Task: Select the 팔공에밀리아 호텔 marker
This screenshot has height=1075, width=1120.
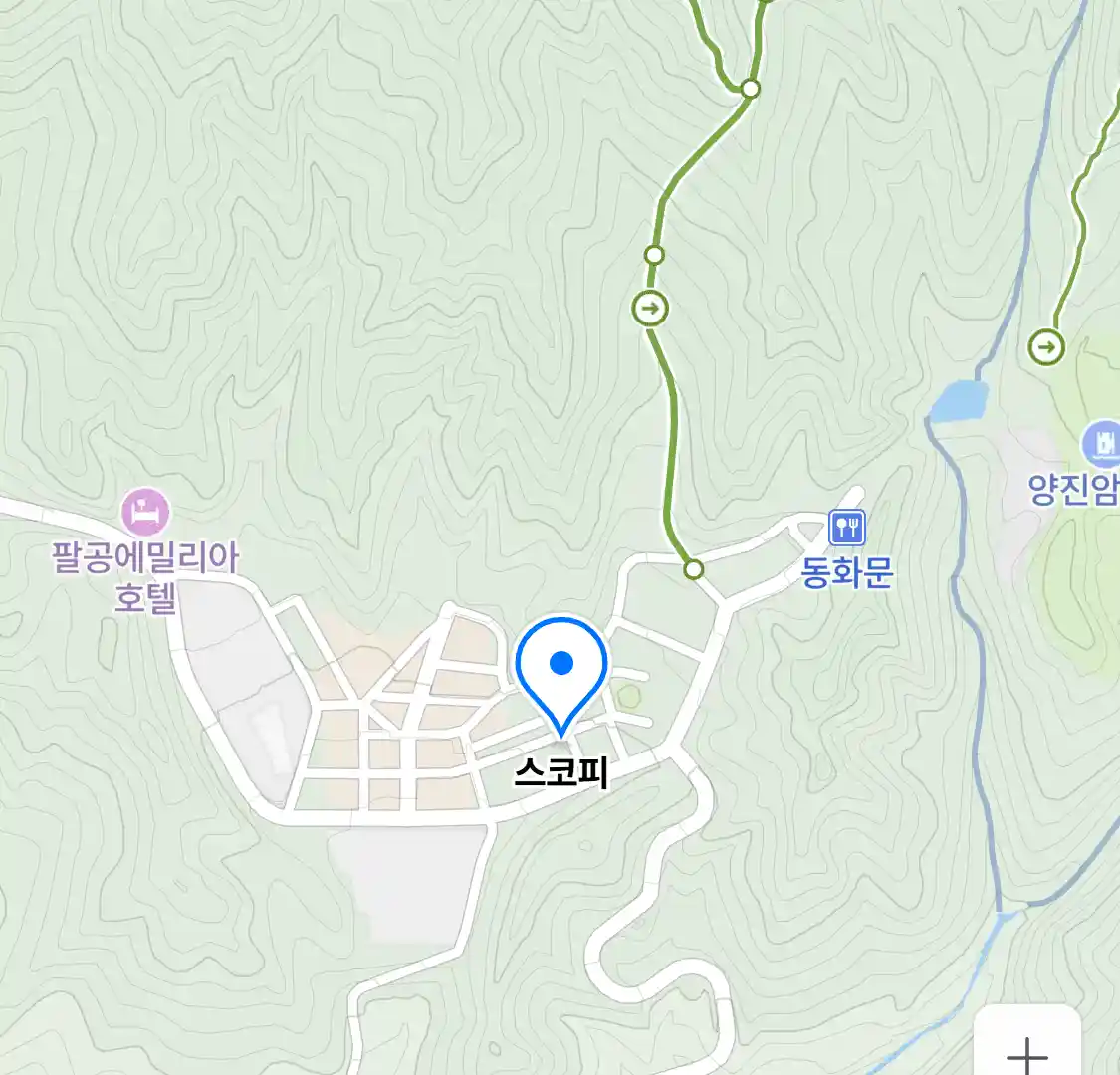Action: [145, 513]
